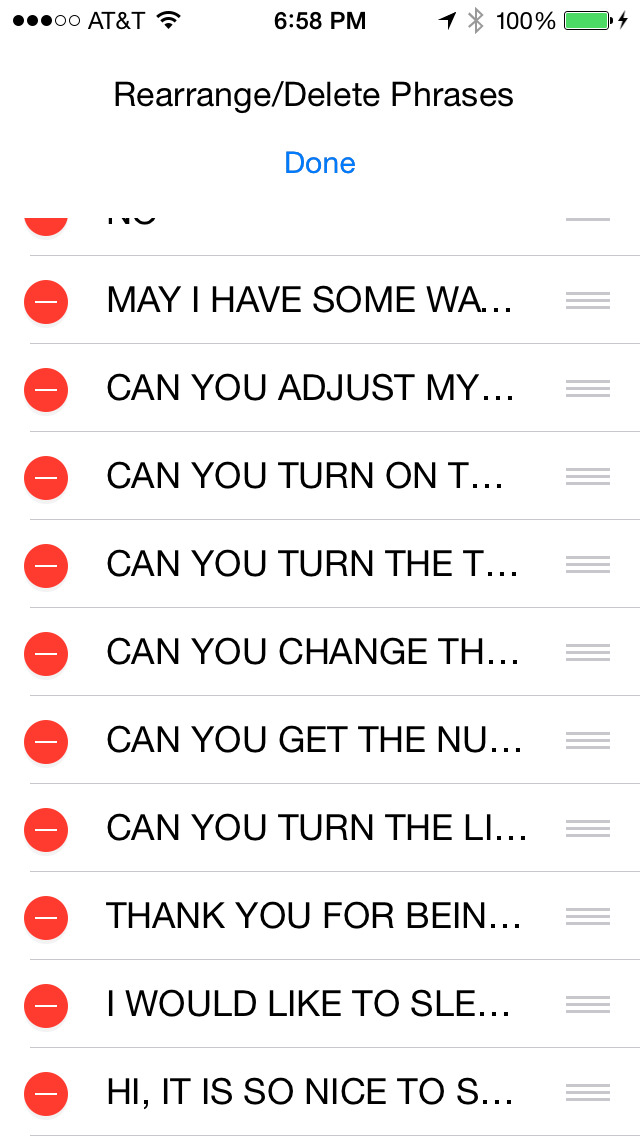Remove the THANK YOU FOR BEIN… phrase
The image size is (640, 1136).
tap(46, 916)
